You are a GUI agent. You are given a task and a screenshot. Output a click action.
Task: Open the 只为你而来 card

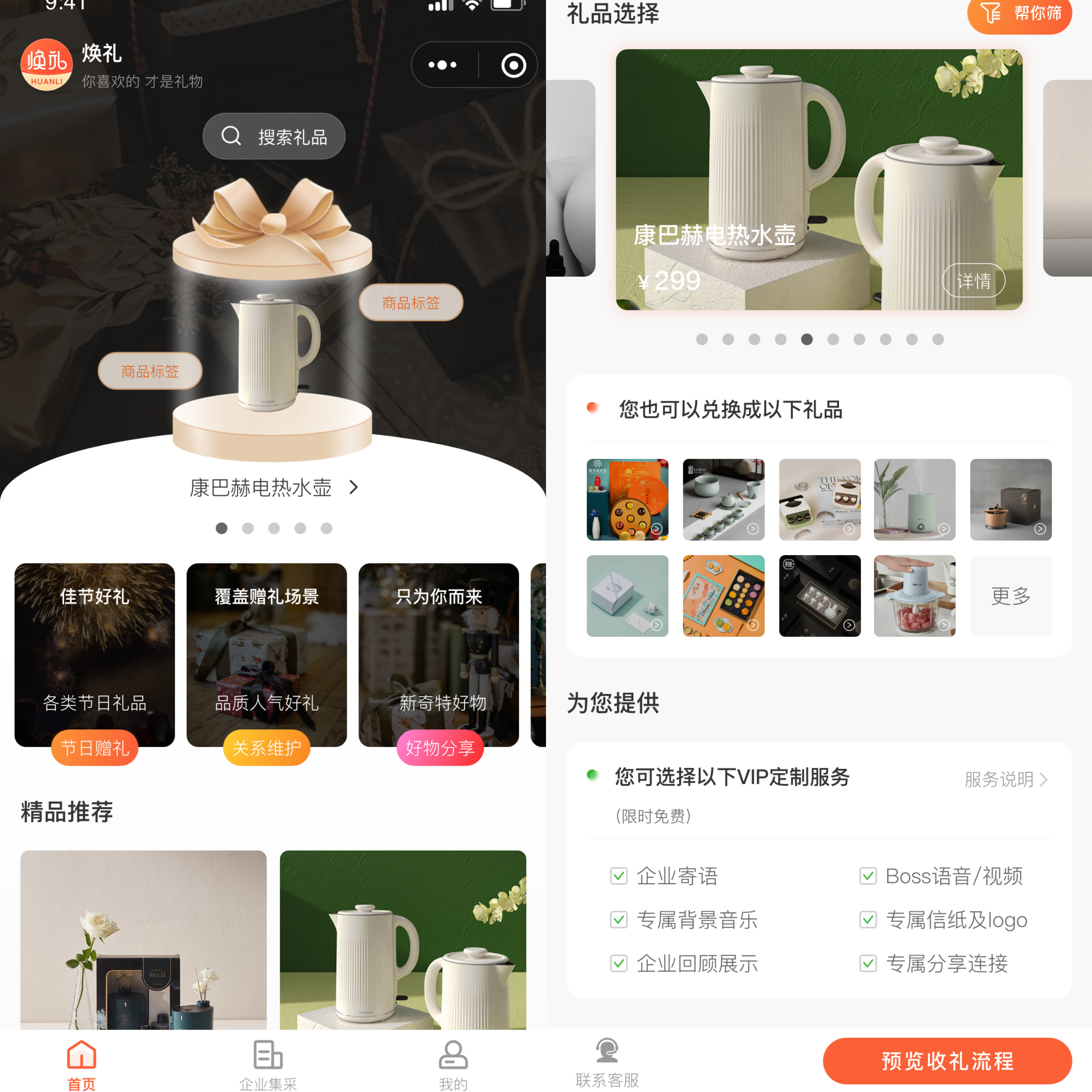coord(439,654)
